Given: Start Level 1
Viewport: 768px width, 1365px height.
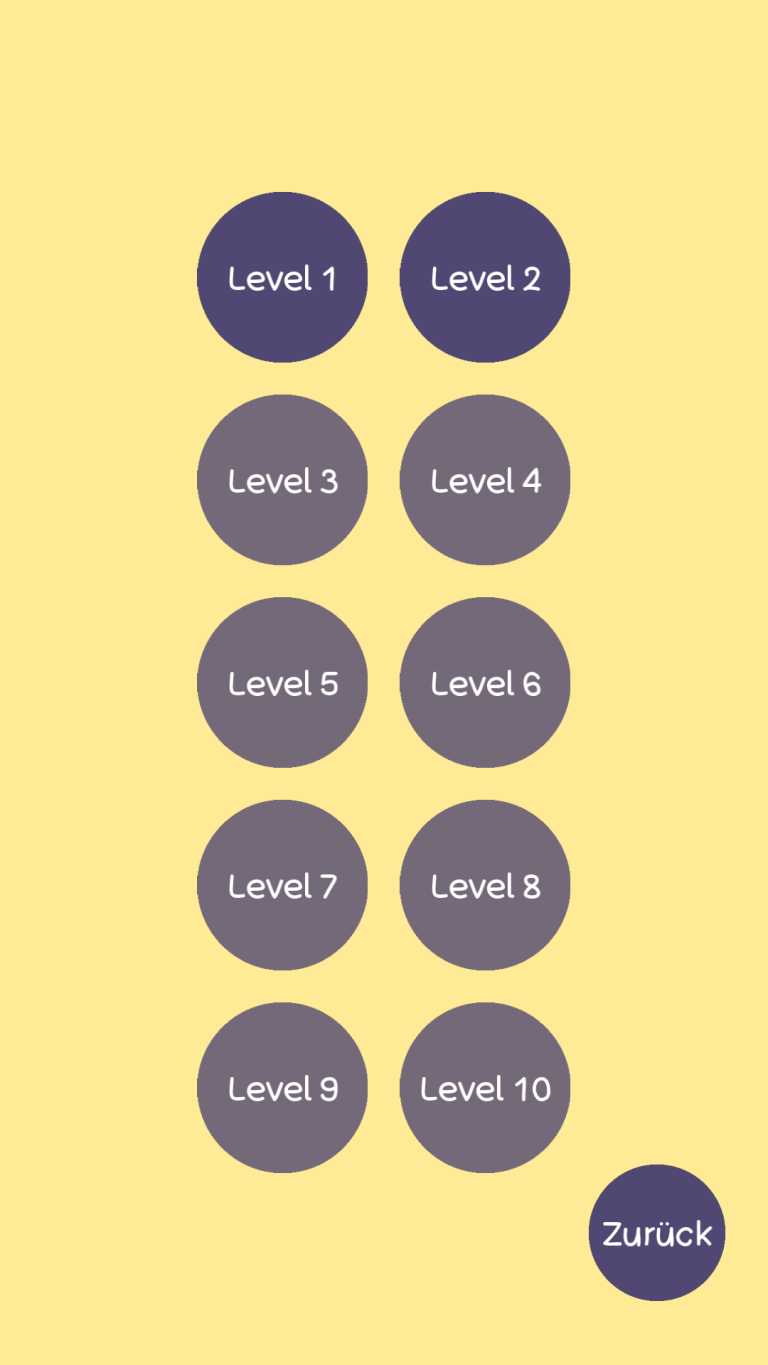Looking at the screenshot, I should [282, 277].
